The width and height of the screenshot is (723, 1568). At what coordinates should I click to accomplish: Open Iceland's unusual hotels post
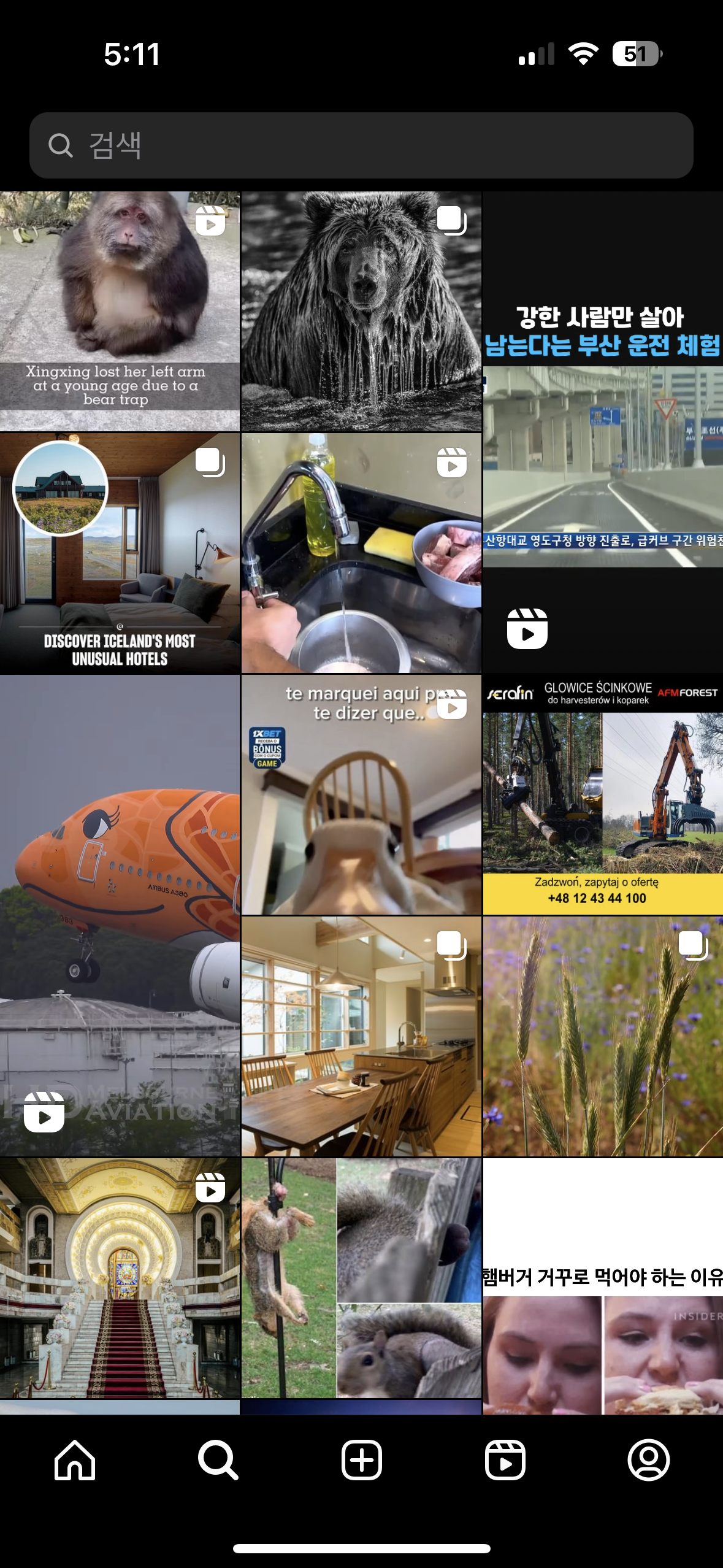pyautogui.click(x=120, y=553)
